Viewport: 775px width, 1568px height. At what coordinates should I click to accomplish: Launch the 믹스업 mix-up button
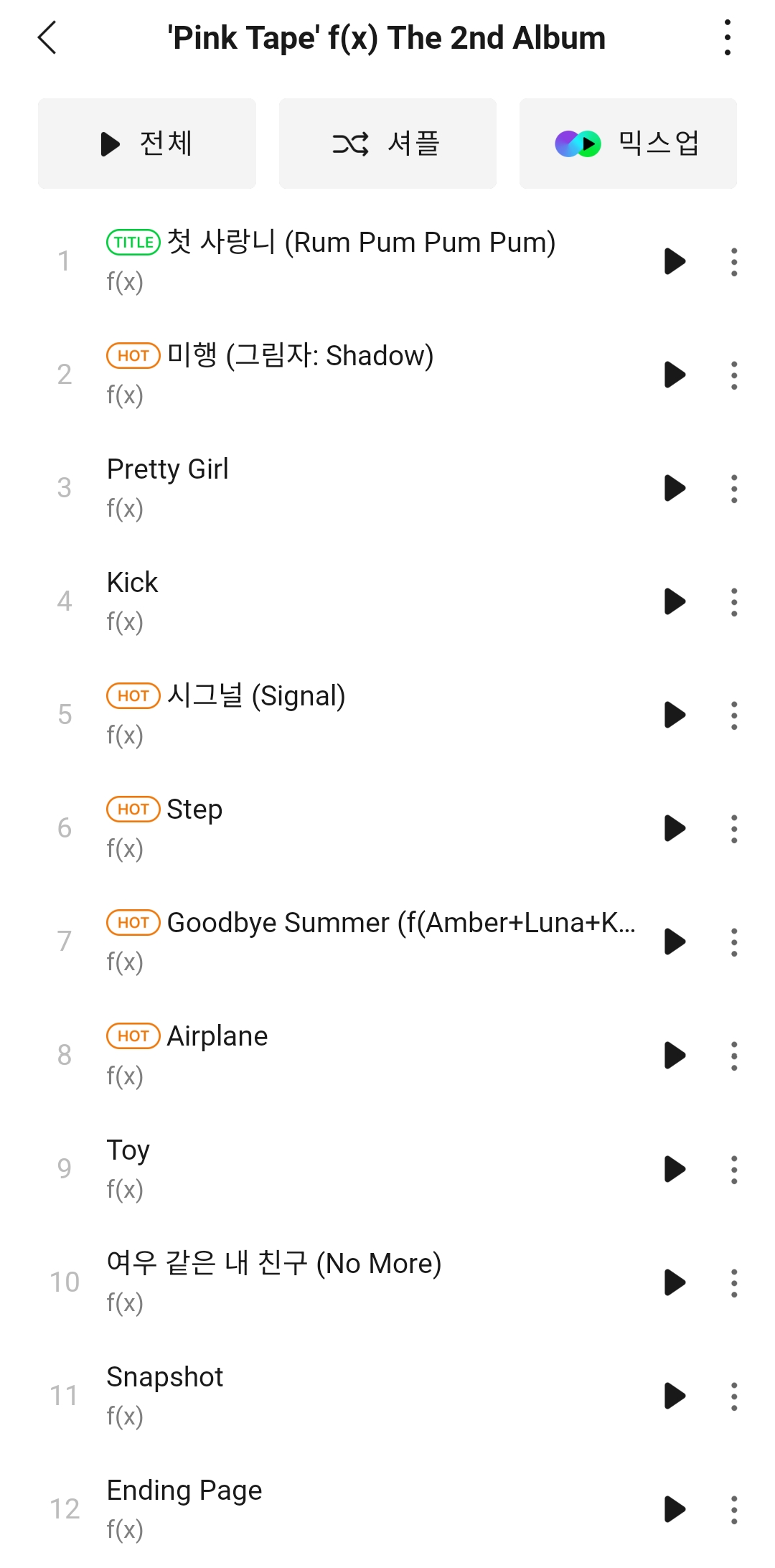coord(628,144)
